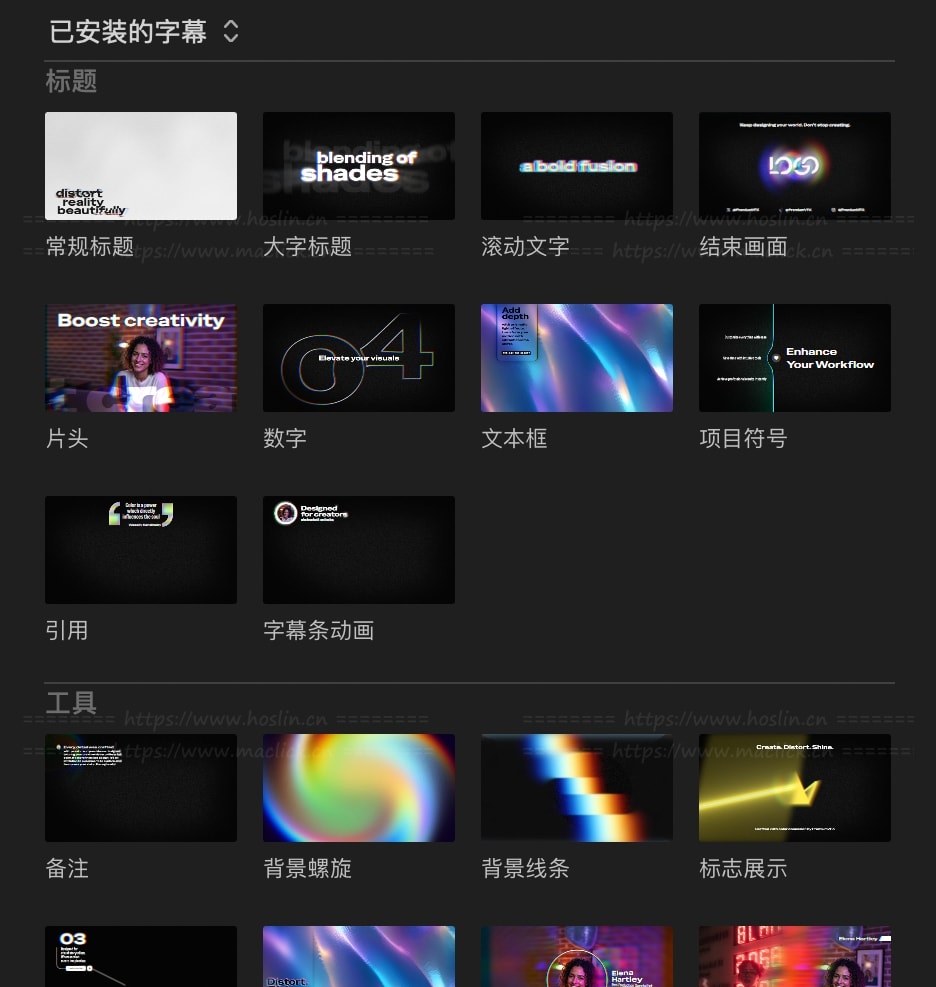The width and height of the screenshot is (936, 987).
Task: Open the 引用 quote template
Action: (141, 550)
